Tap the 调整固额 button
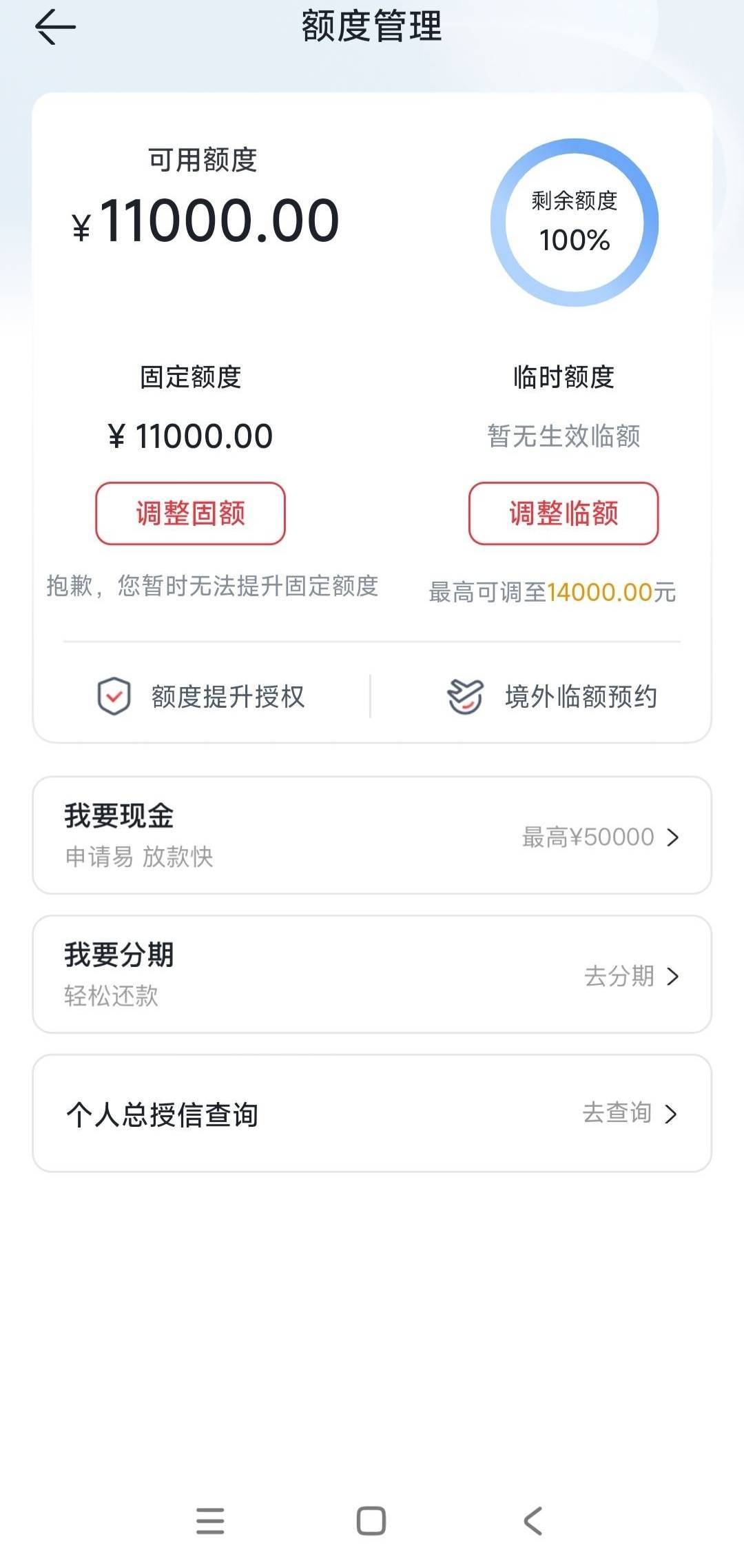Screen dimensions: 744x1568 pos(190,513)
